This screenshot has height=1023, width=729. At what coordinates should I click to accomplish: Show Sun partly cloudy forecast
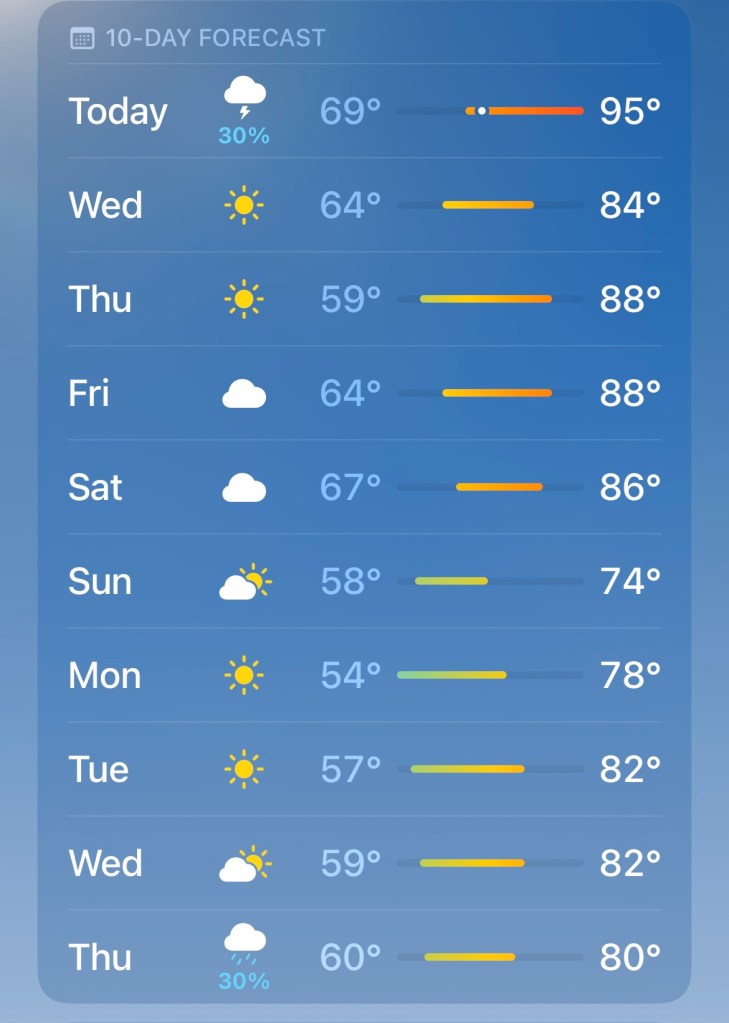[x=364, y=581]
